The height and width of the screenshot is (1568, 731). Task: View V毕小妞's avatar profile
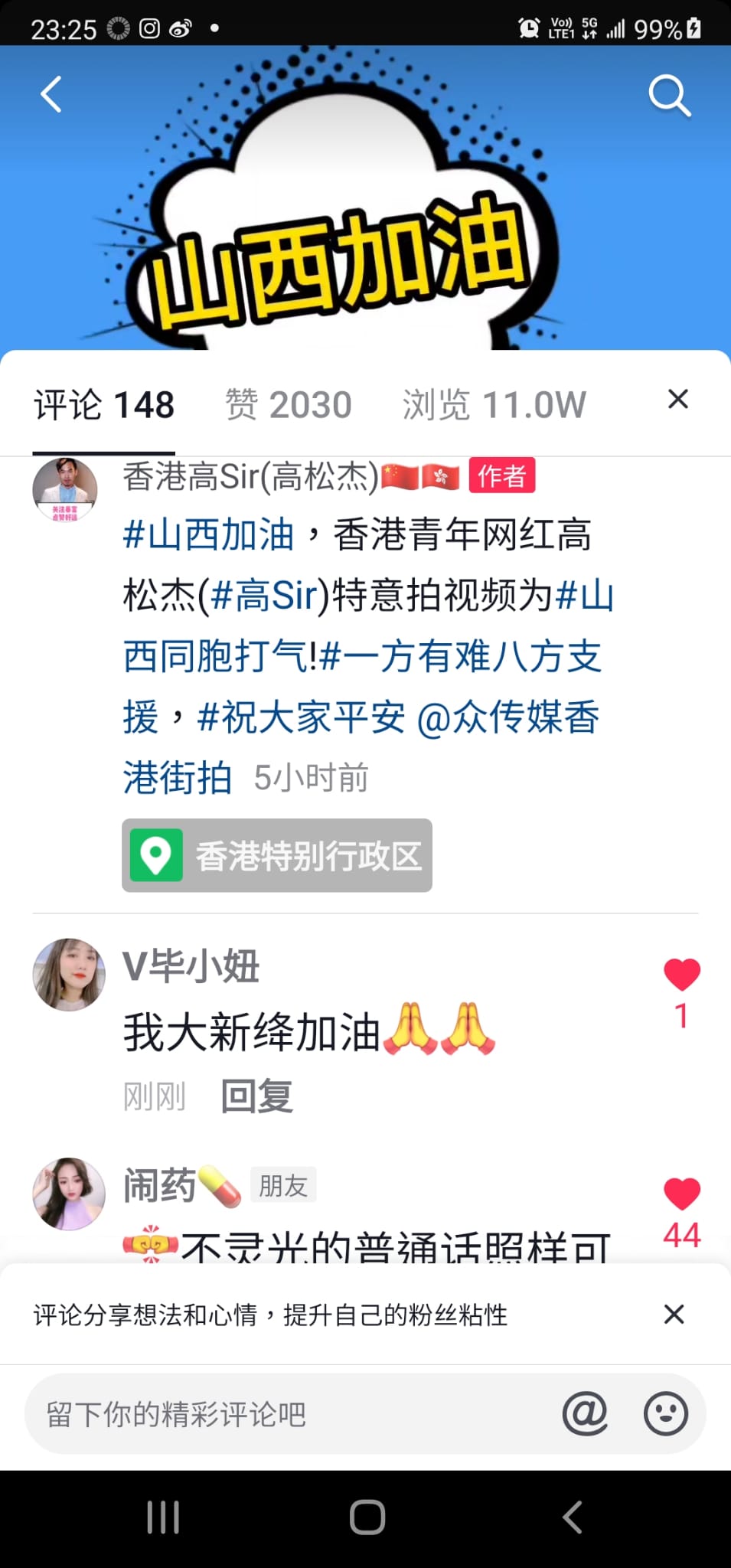[x=69, y=975]
